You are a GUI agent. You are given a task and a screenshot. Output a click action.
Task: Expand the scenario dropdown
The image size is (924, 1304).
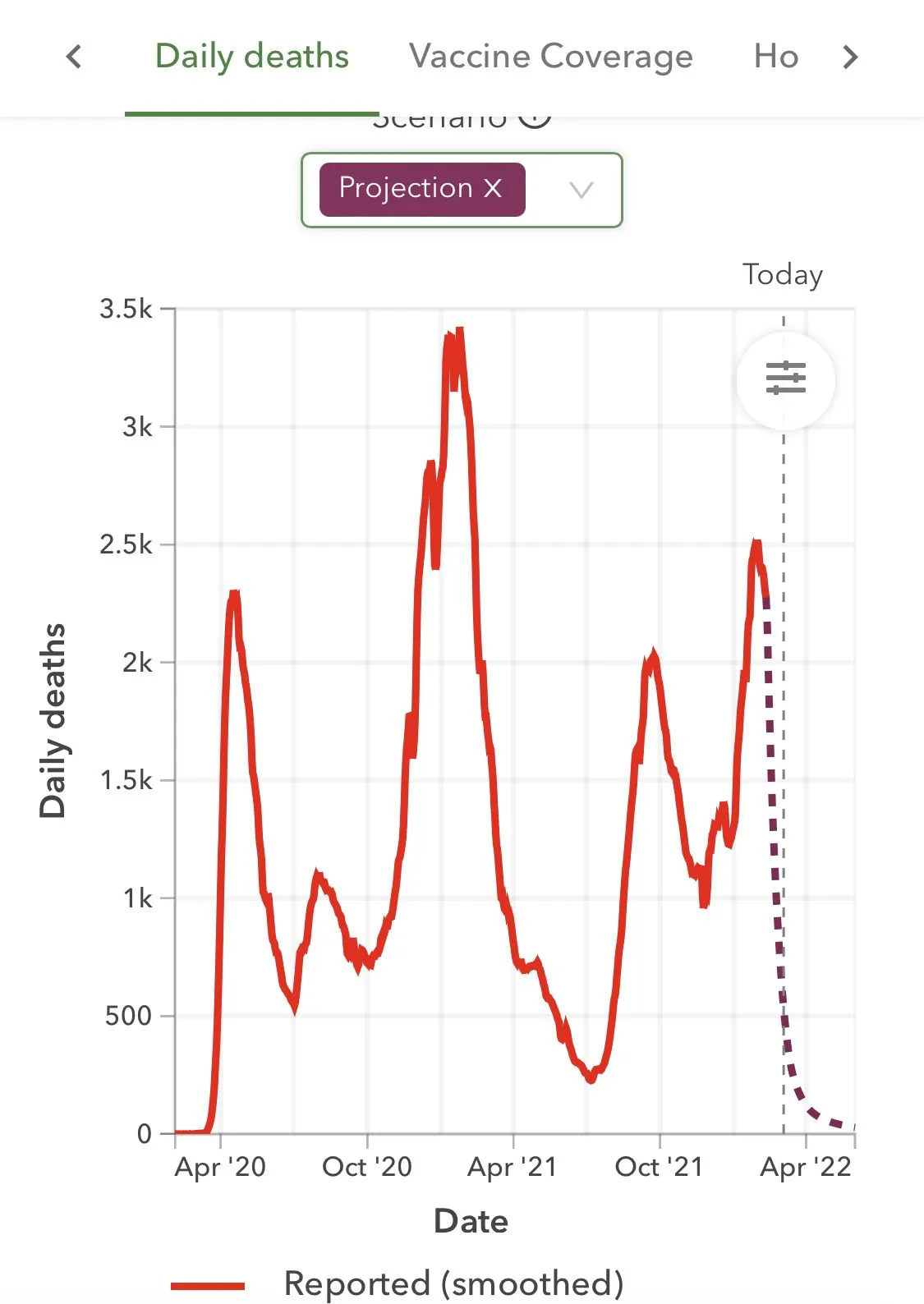click(x=582, y=191)
